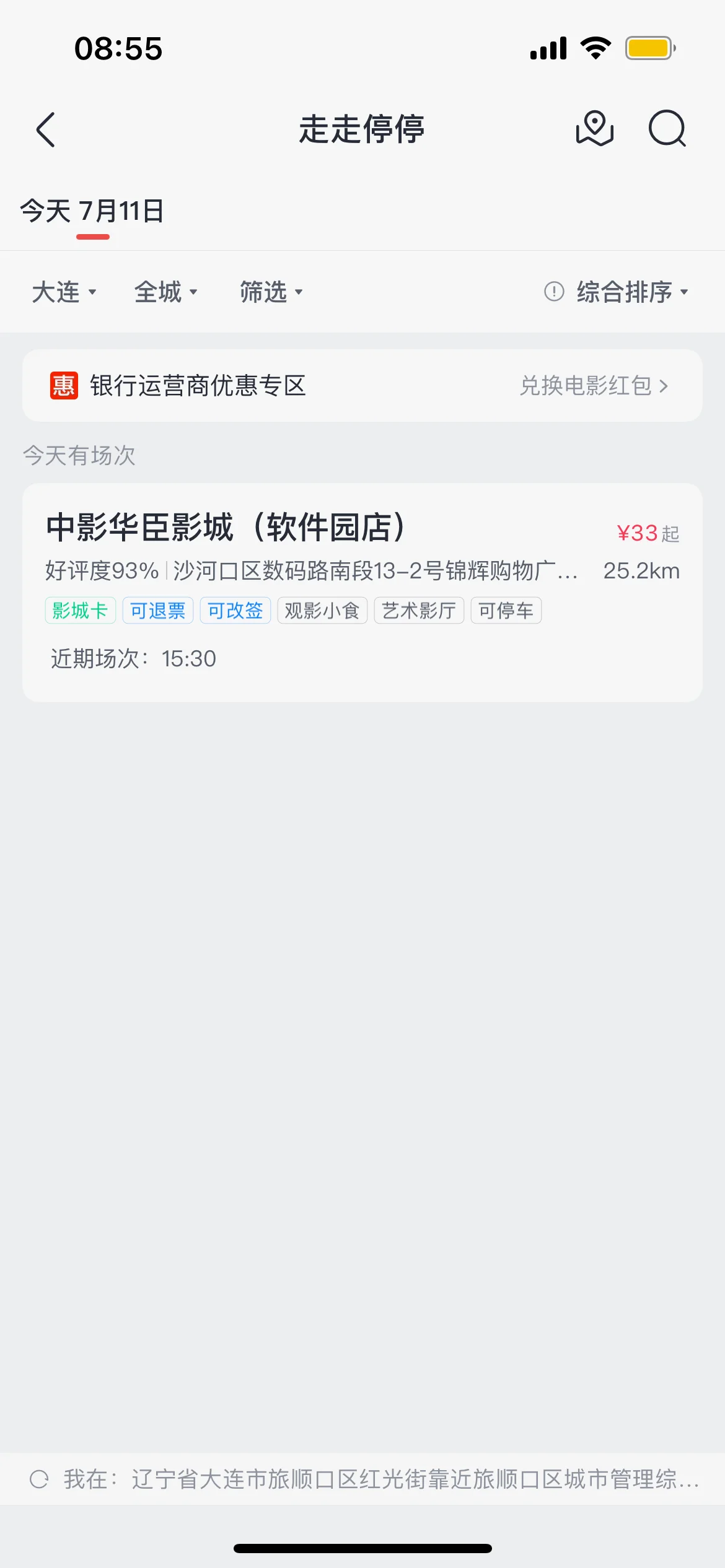This screenshot has height=1568, width=725.
Task: Select the 今天 7月11日 date tab
Action: pyautogui.click(x=92, y=212)
